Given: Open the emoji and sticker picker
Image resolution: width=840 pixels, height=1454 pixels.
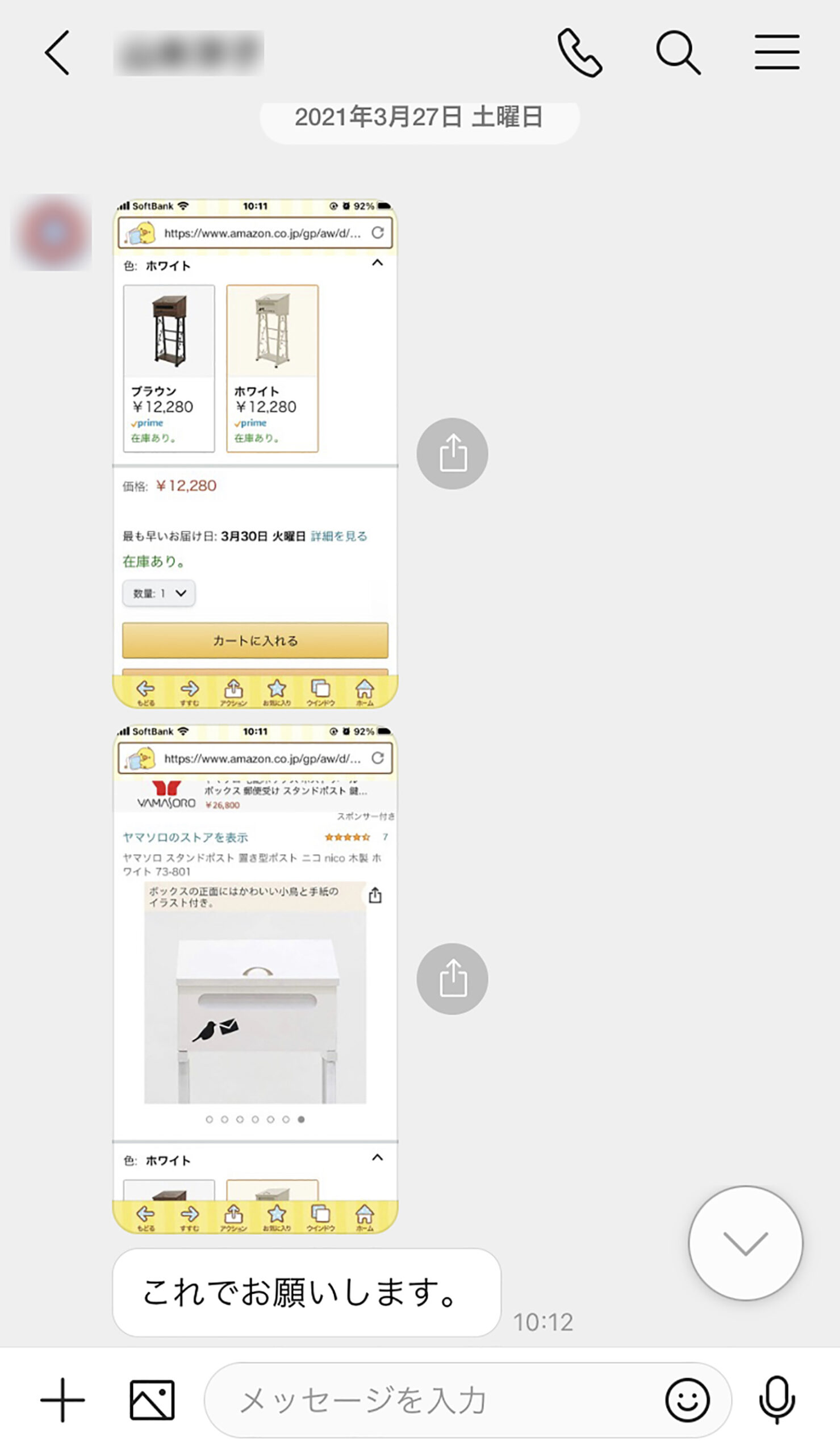Looking at the screenshot, I should coord(687,1401).
